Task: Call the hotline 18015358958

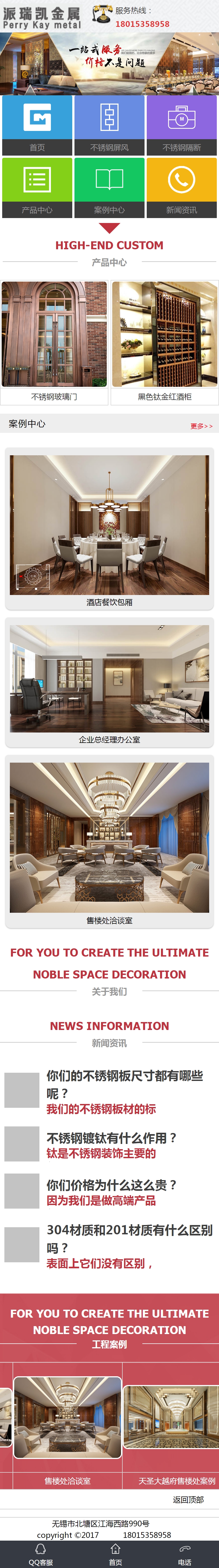Action: pyautogui.click(x=142, y=24)
